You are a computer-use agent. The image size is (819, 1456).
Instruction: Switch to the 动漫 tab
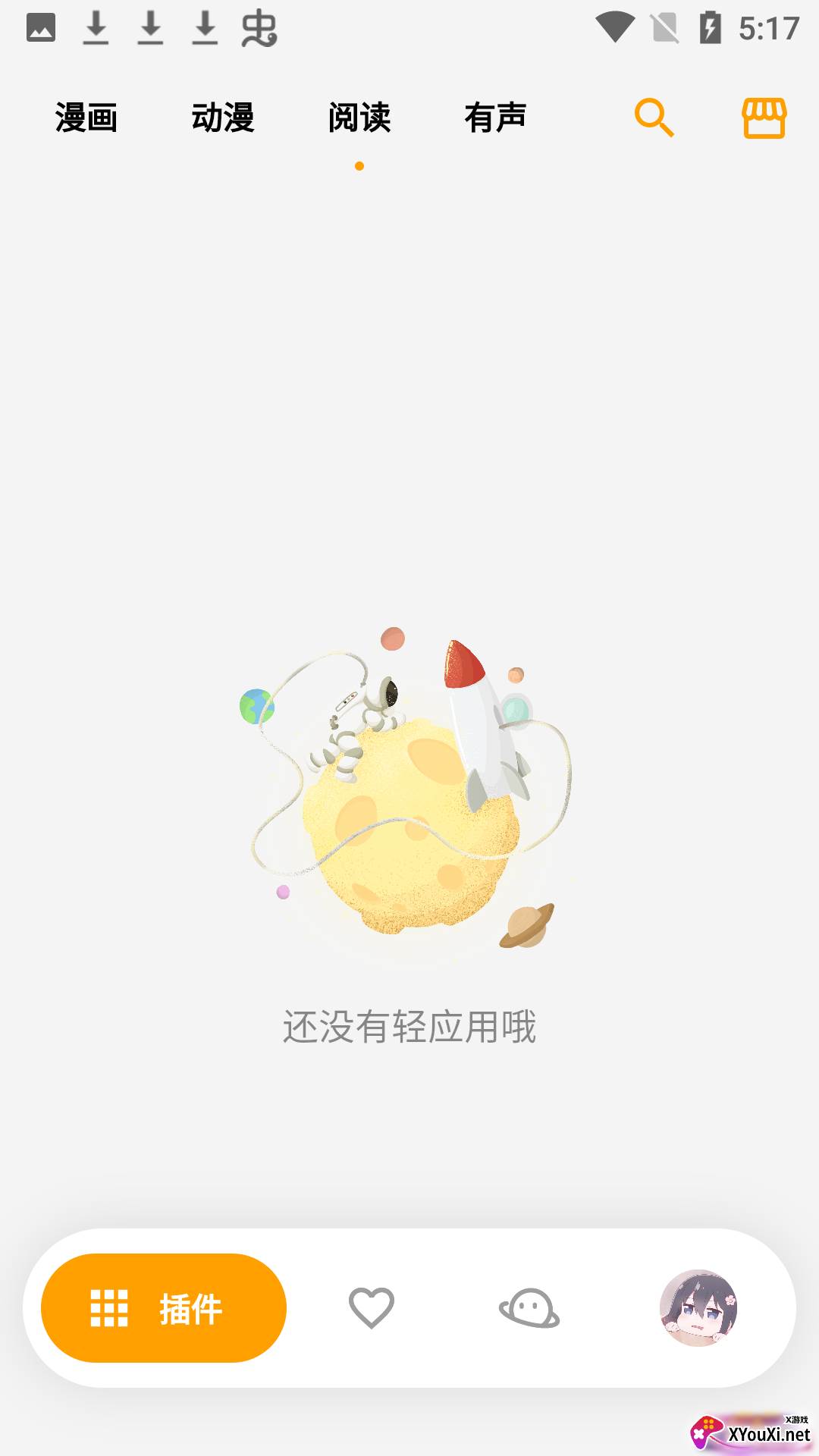point(223,118)
